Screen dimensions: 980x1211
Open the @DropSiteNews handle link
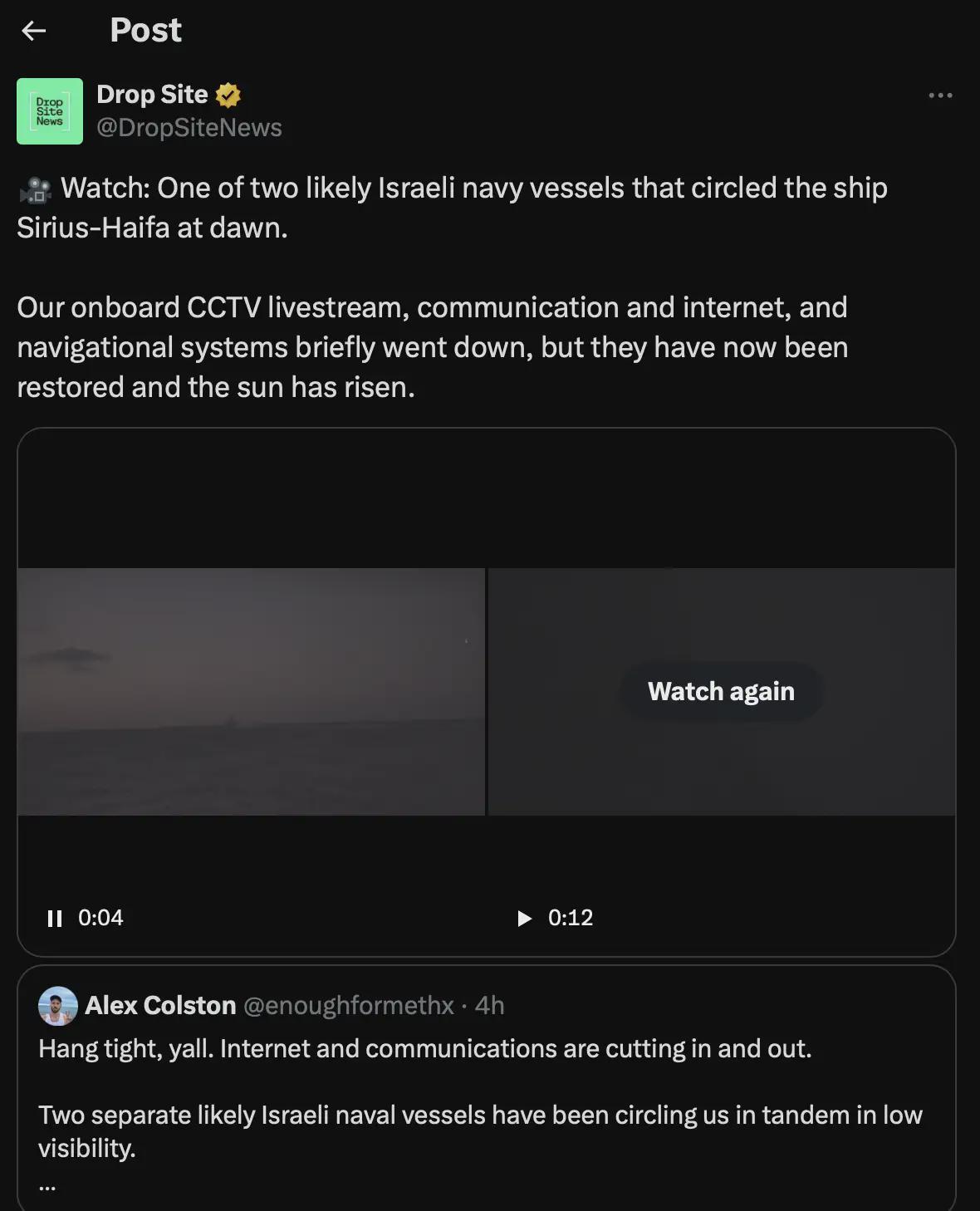point(189,128)
